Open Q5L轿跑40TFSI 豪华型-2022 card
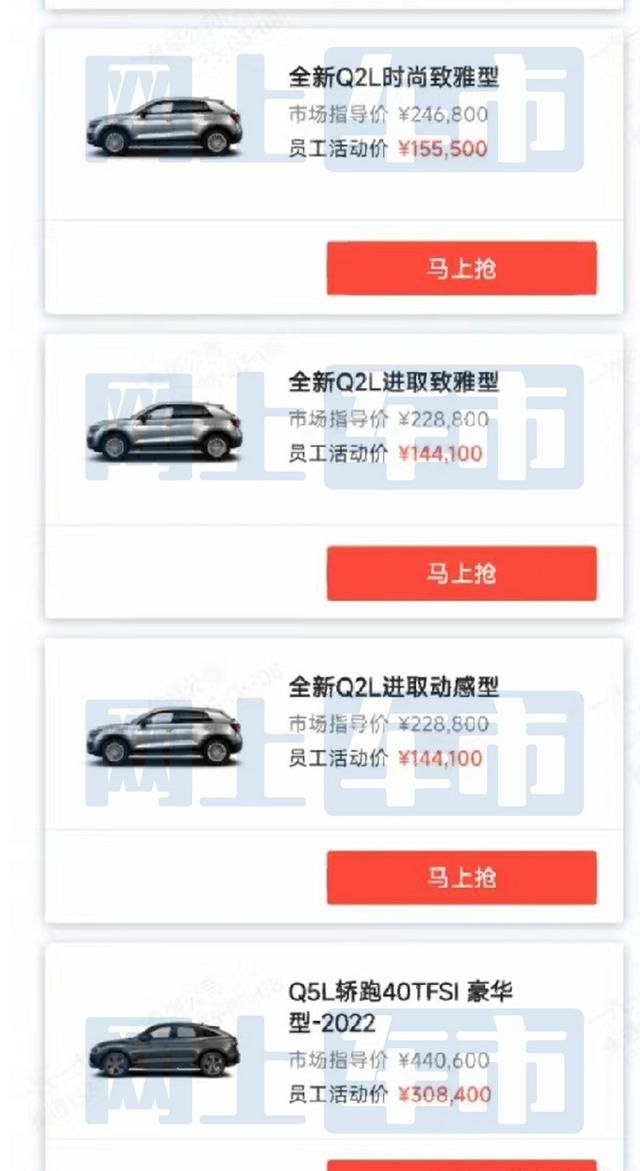Viewport: 640px width, 1171px height. coord(400,1007)
